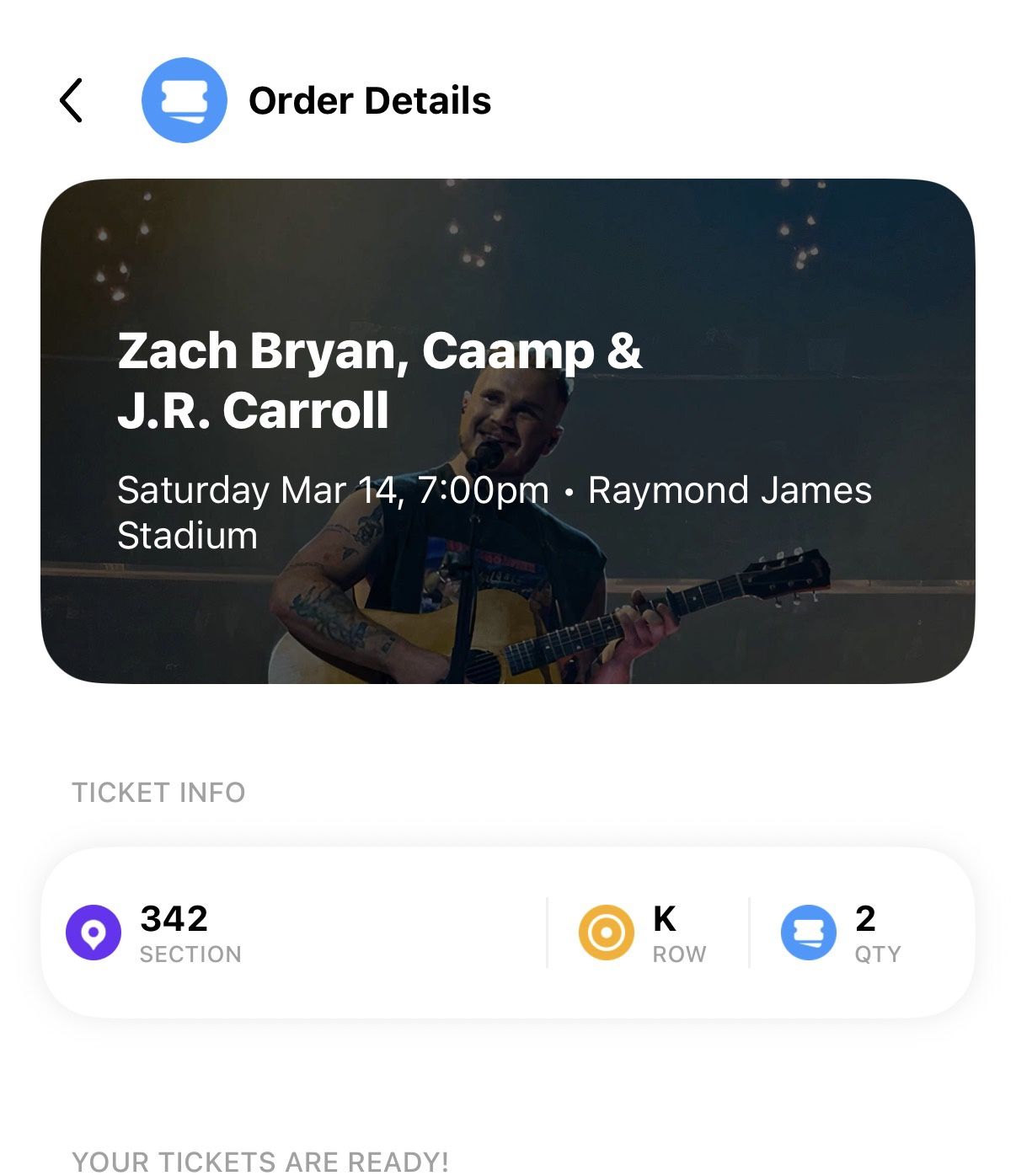Click the blue ticket icon beside Order Details
1016x1176 pixels.
(185, 101)
